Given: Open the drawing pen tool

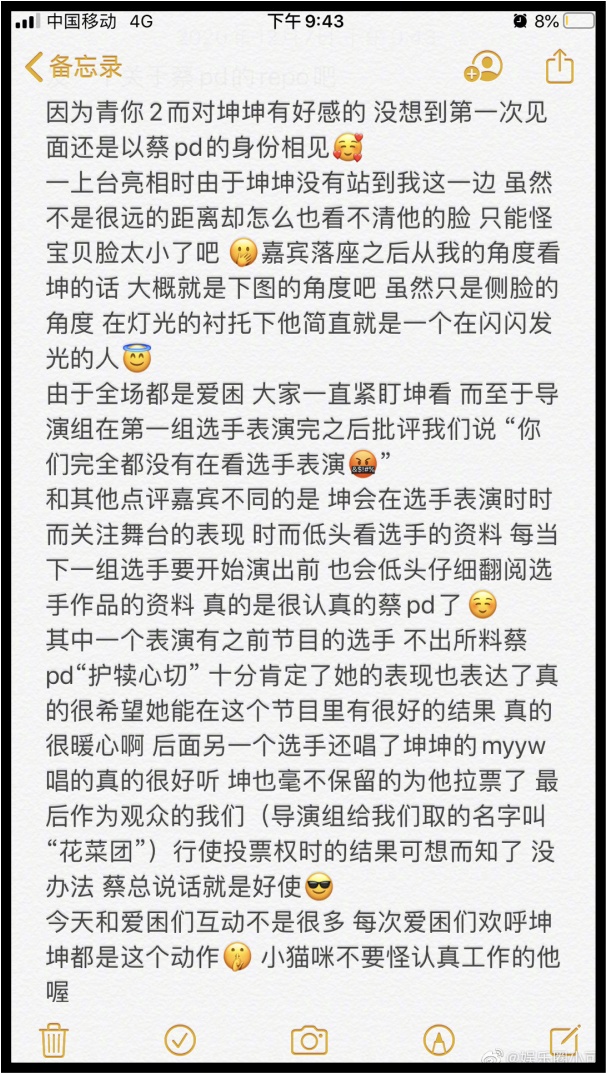Looking at the screenshot, I should pyautogui.click(x=438, y=1040).
